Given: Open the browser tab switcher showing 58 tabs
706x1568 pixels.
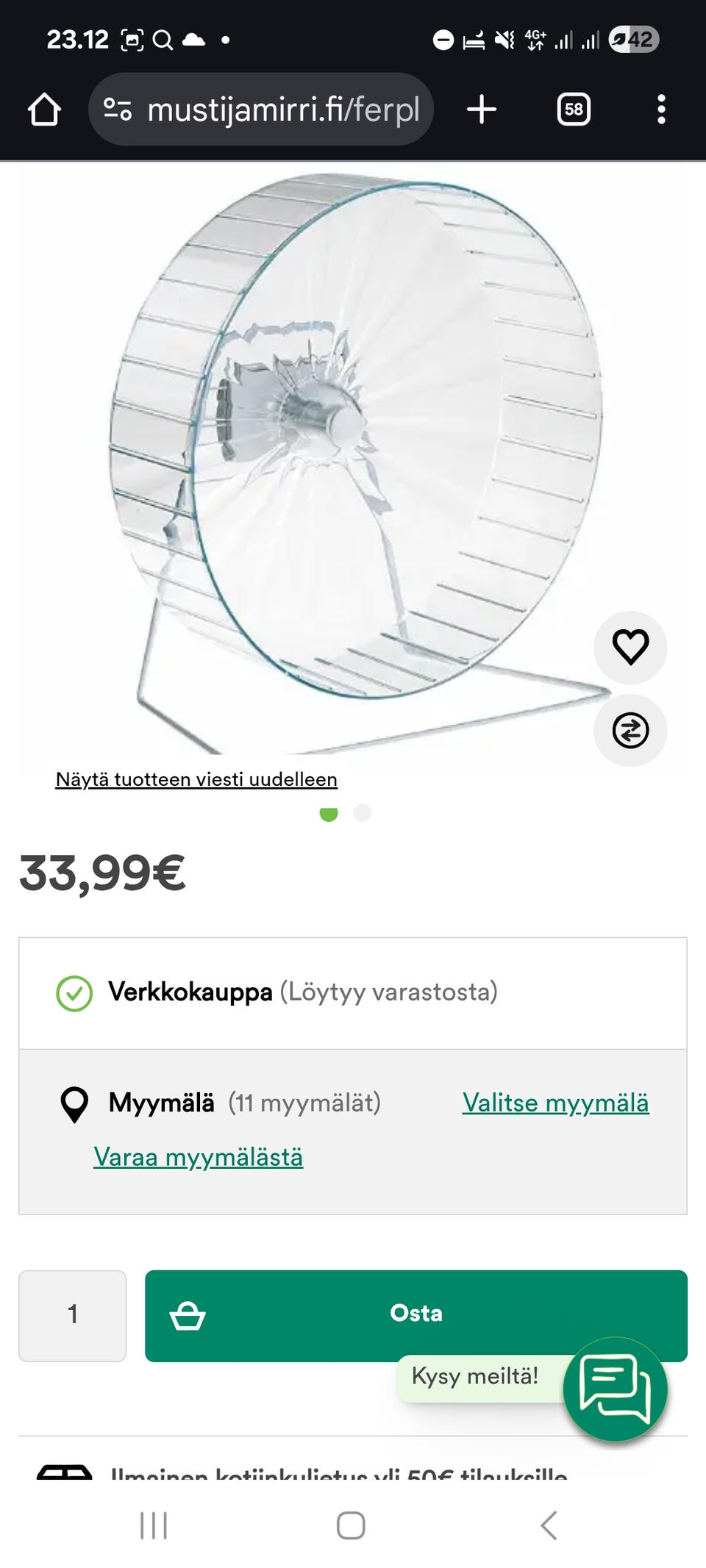Looking at the screenshot, I should [573, 110].
